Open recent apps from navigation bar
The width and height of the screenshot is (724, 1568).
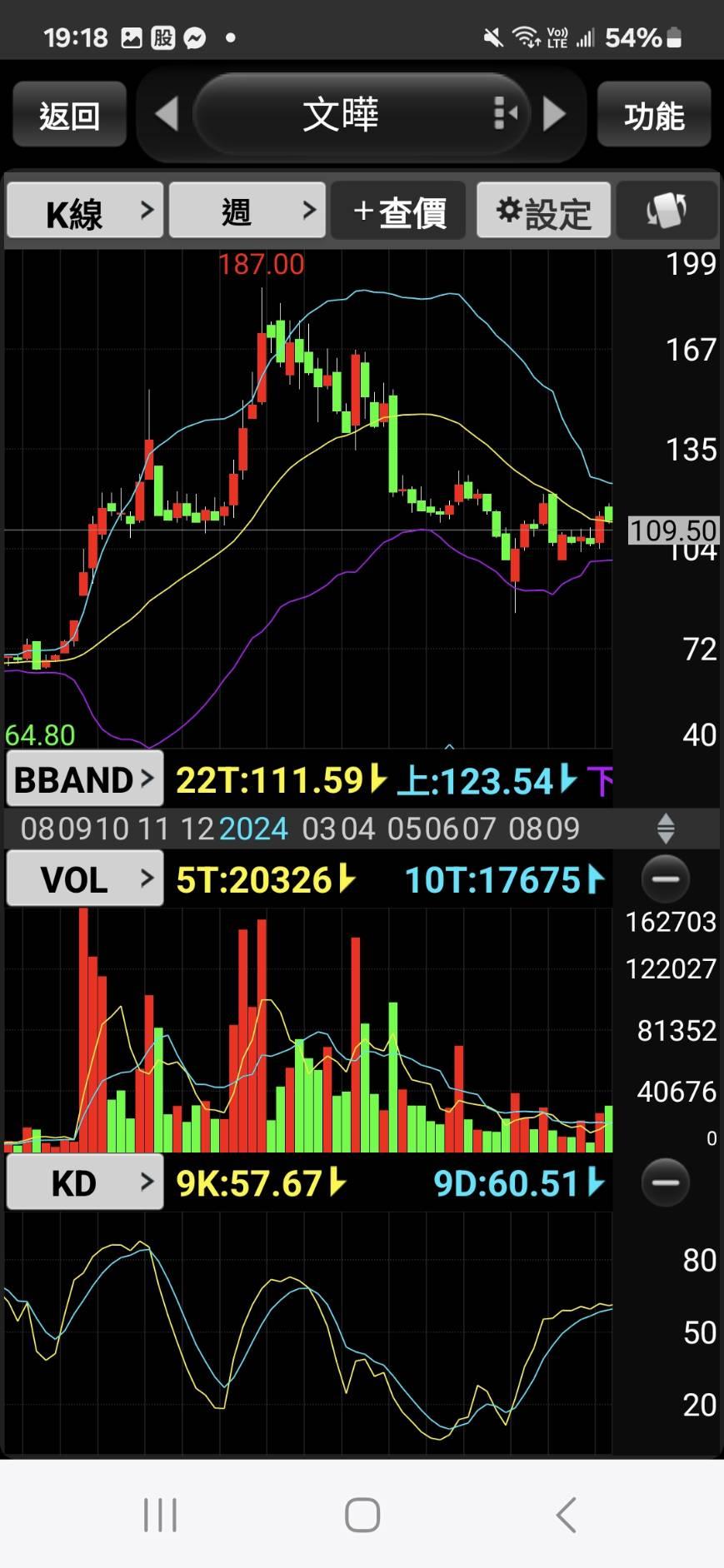point(160,1515)
